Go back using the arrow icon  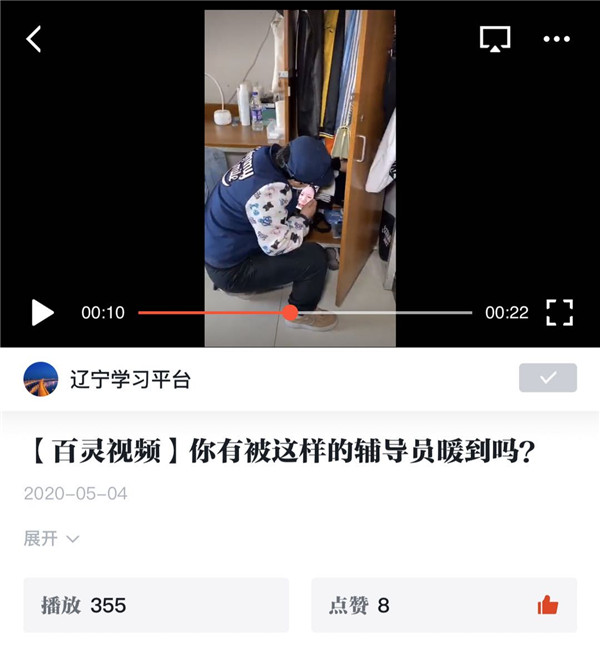pos(34,39)
